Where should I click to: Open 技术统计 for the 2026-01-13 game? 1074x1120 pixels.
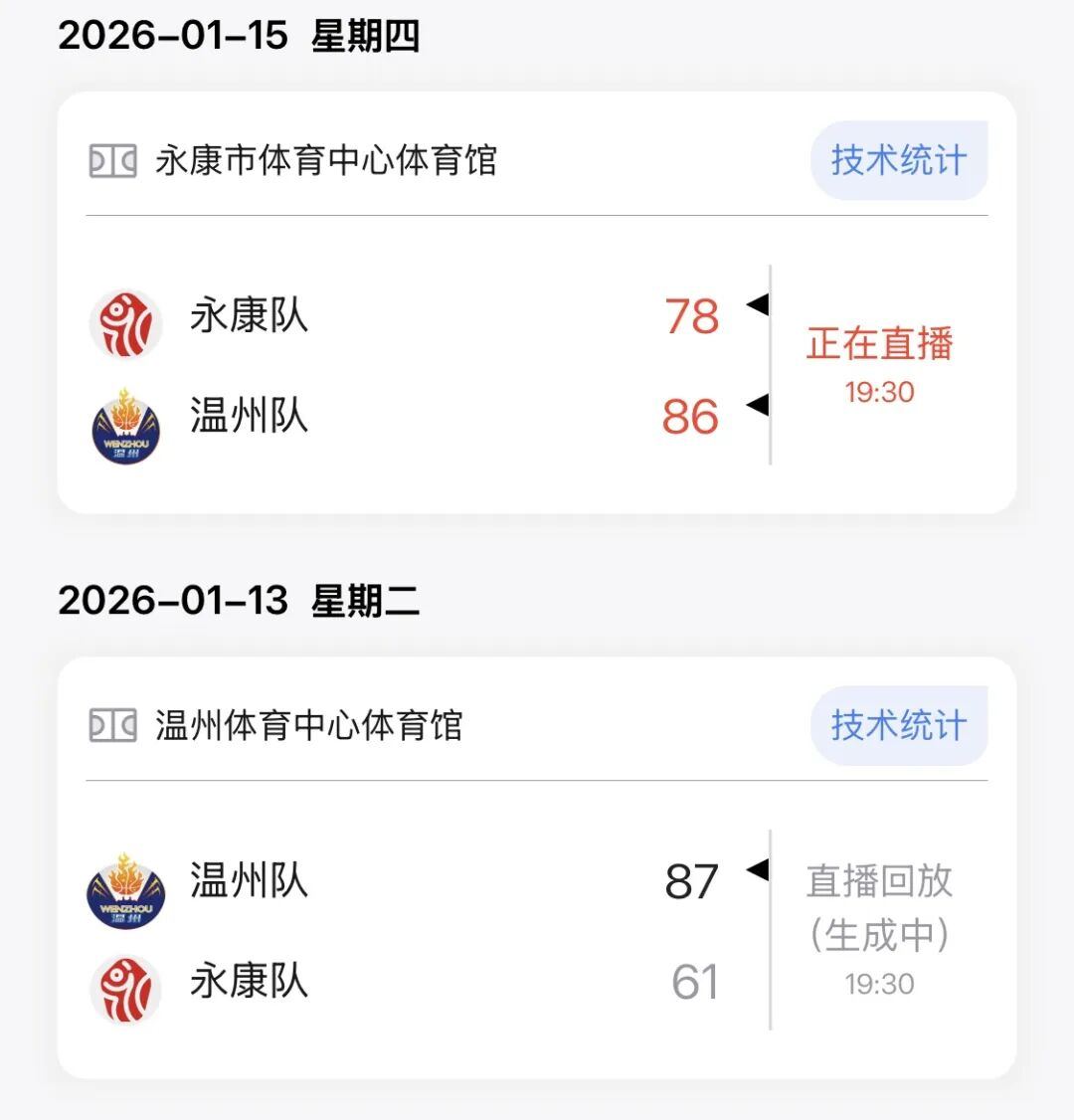click(x=898, y=725)
